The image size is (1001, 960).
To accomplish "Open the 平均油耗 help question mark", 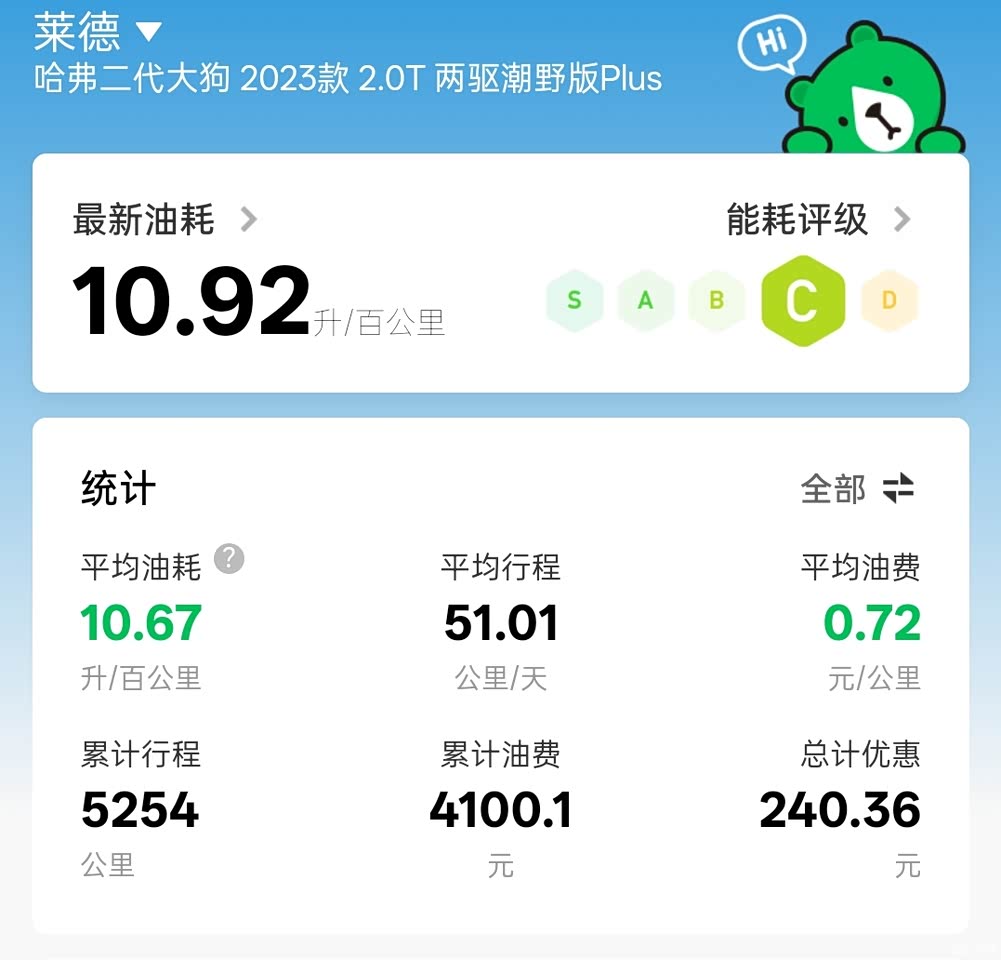I will pyautogui.click(x=229, y=559).
